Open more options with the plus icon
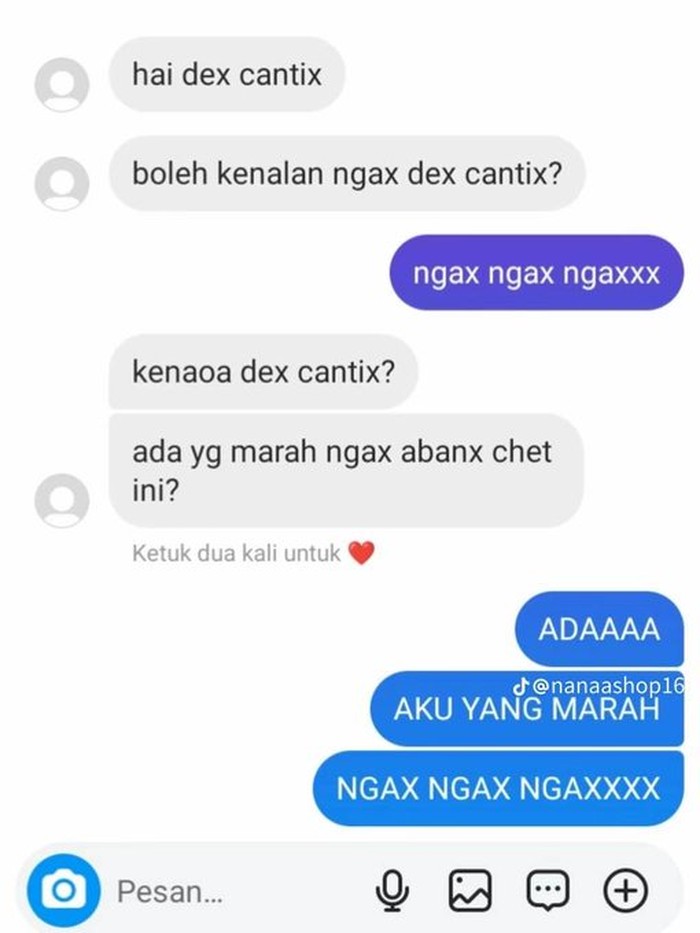Screen dimensions: 700x933 (x=626, y=890)
